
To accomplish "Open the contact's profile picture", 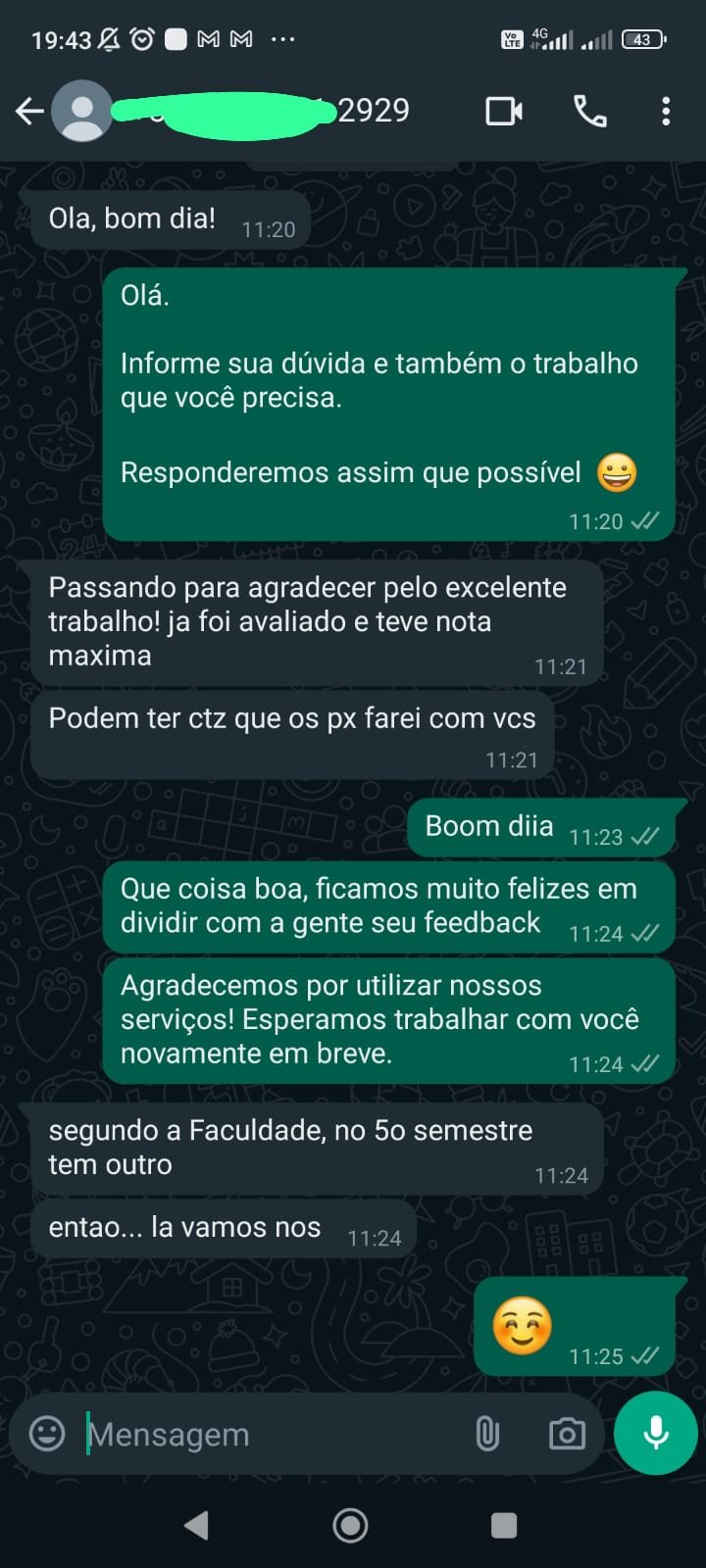I will (x=81, y=112).
